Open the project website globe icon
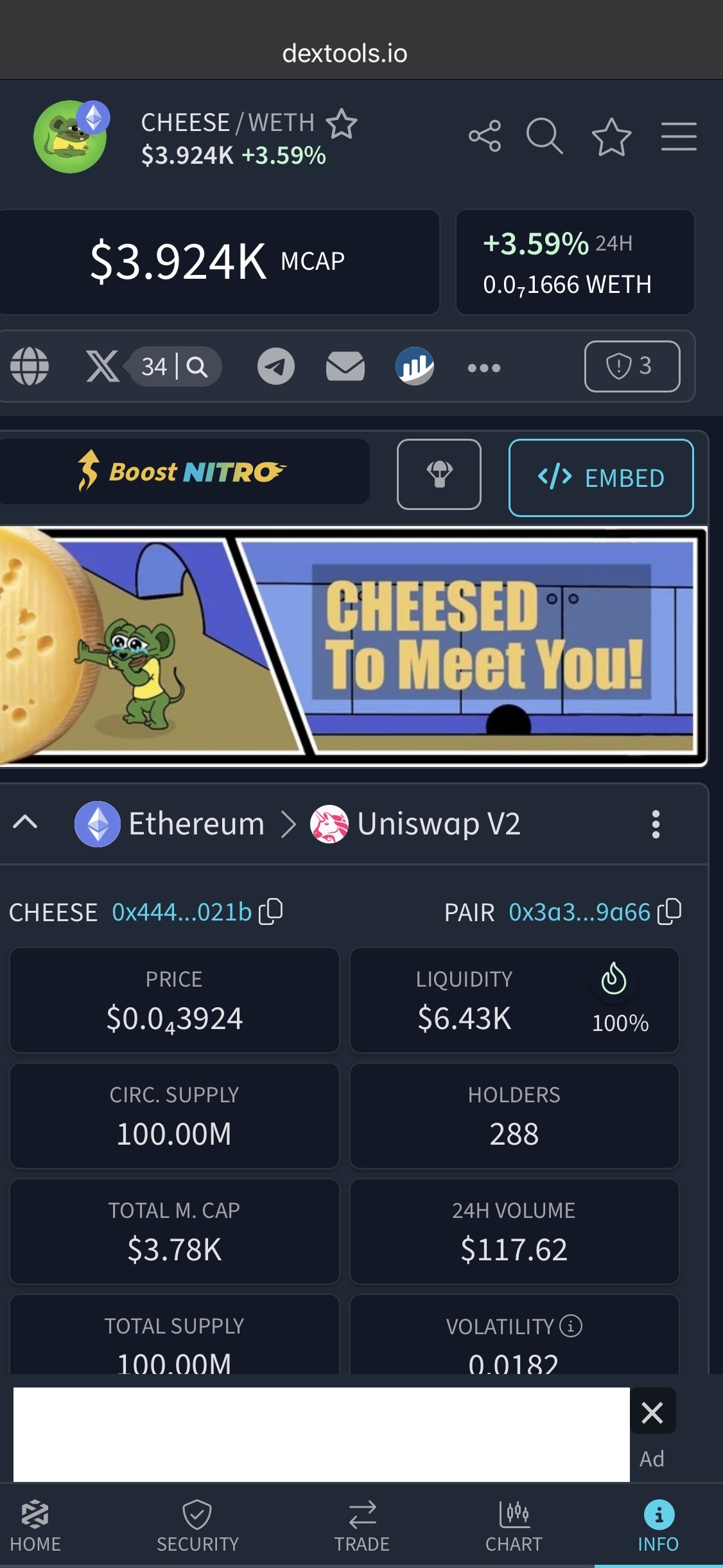Screen dimensions: 723x1568 [x=30, y=366]
